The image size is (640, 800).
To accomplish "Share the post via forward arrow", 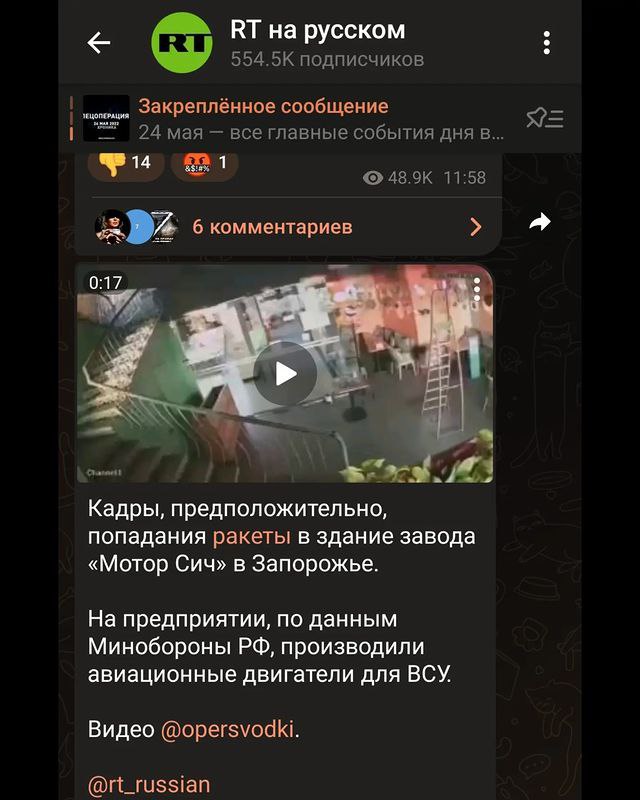I will click(x=540, y=223).
